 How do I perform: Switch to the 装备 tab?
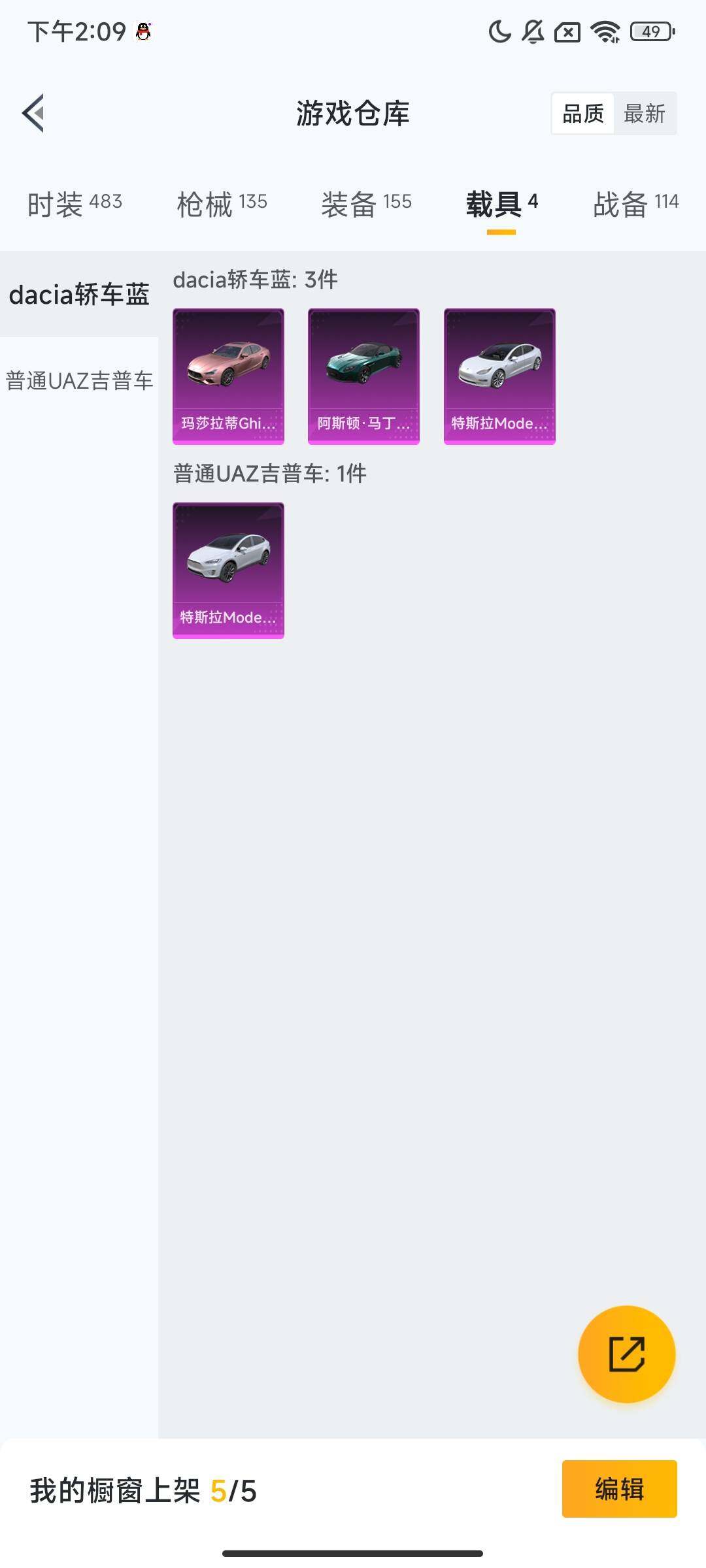[x=366, y=204]
